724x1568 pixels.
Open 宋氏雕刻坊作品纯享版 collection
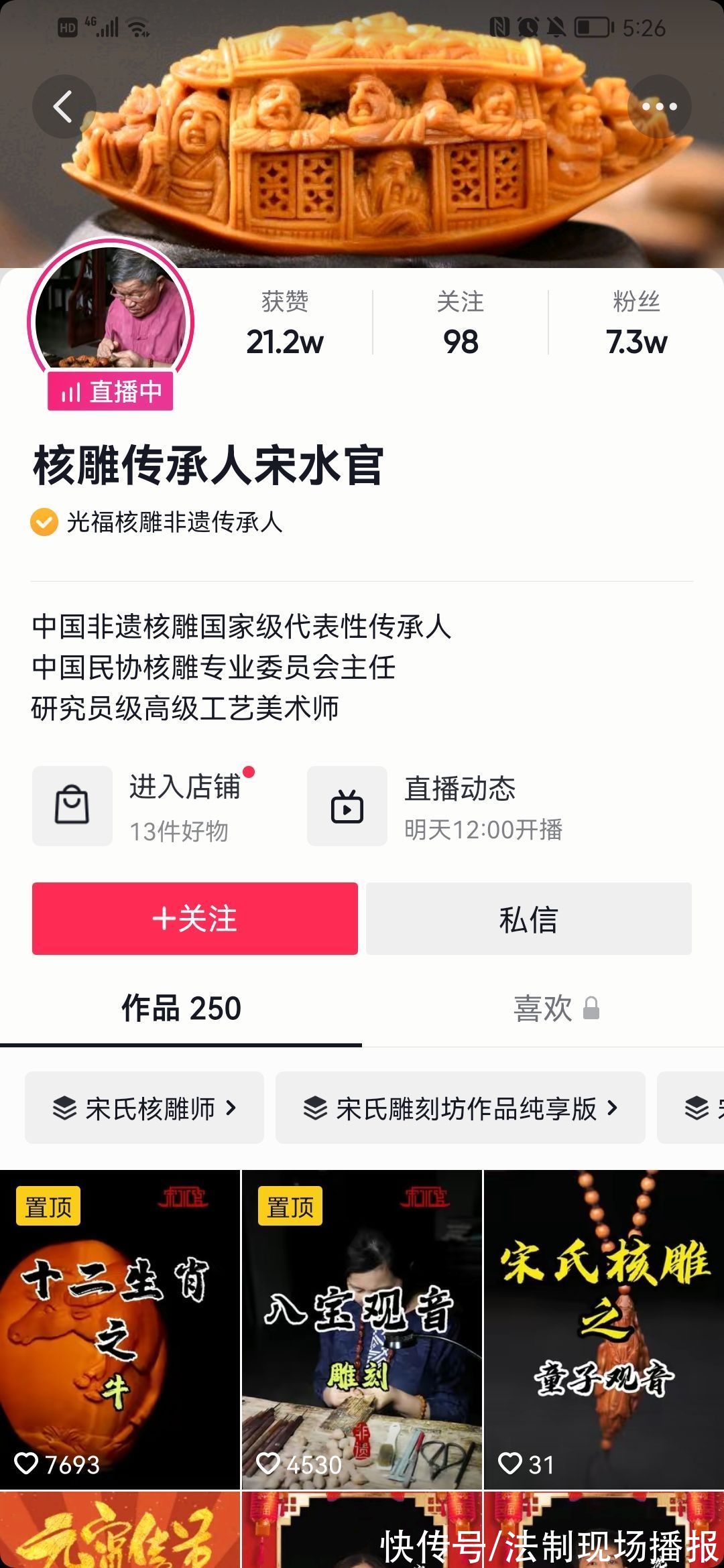point(461,1108)
